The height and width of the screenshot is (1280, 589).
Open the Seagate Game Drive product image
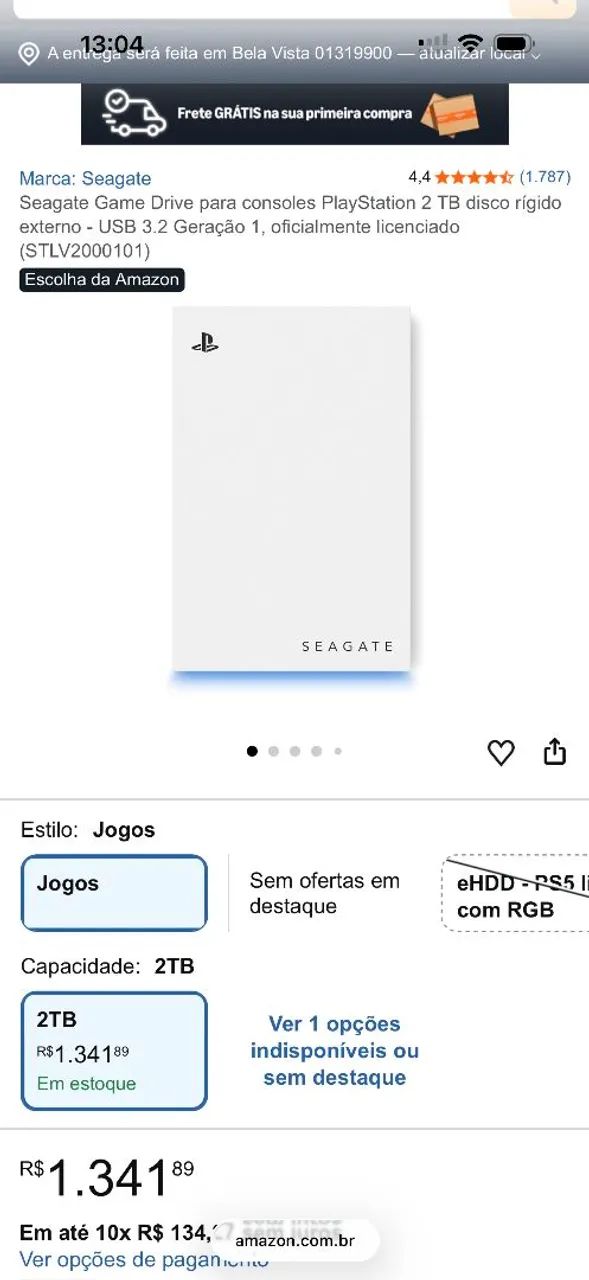point(292,495)
